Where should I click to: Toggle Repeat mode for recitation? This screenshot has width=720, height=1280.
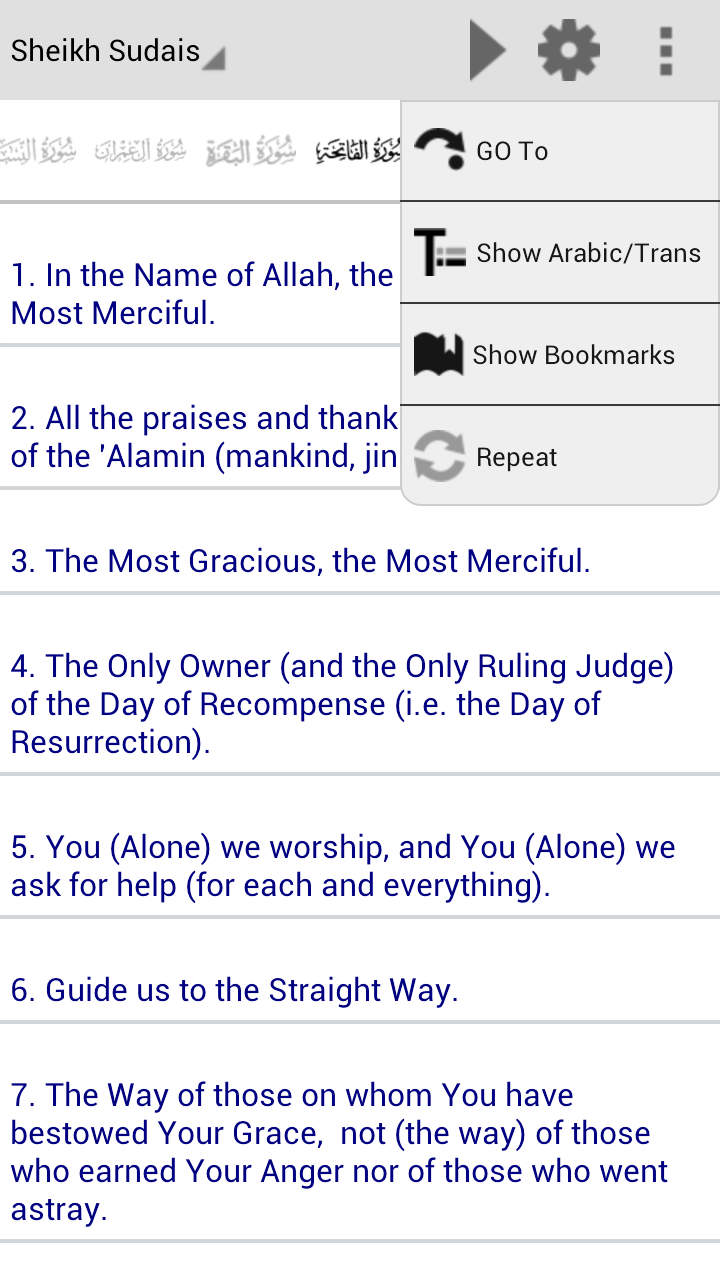(517, 457)
